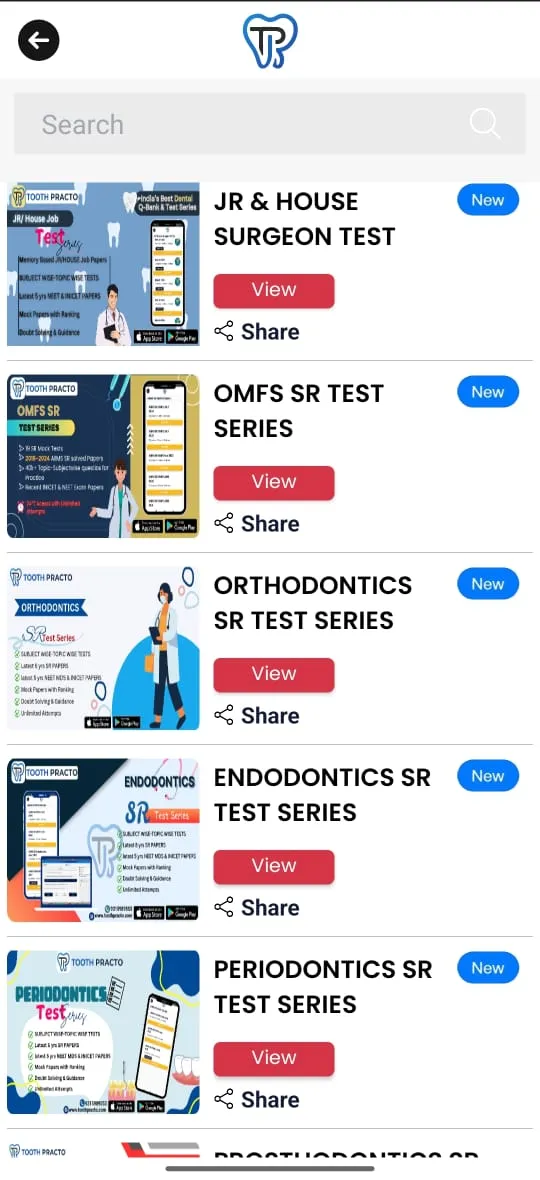View the Orthodontics SR Test Series
The width and height of the screenshot is (540, 1180).
(274, 674)
